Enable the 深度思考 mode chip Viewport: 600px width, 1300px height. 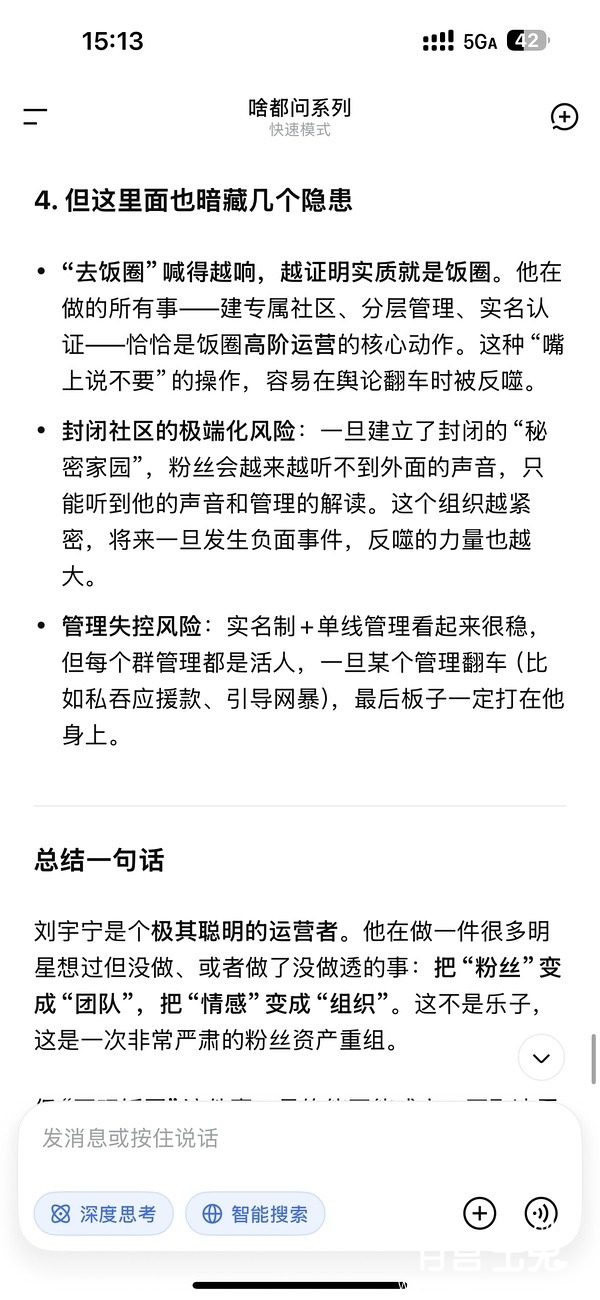click(x=104, y=1214)
